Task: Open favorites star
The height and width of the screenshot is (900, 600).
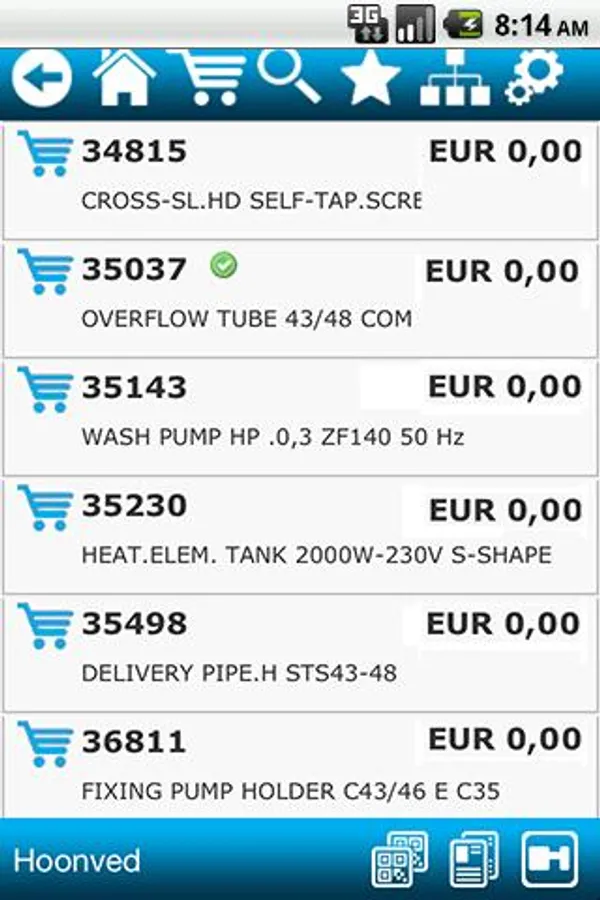Action: [370, 78]
